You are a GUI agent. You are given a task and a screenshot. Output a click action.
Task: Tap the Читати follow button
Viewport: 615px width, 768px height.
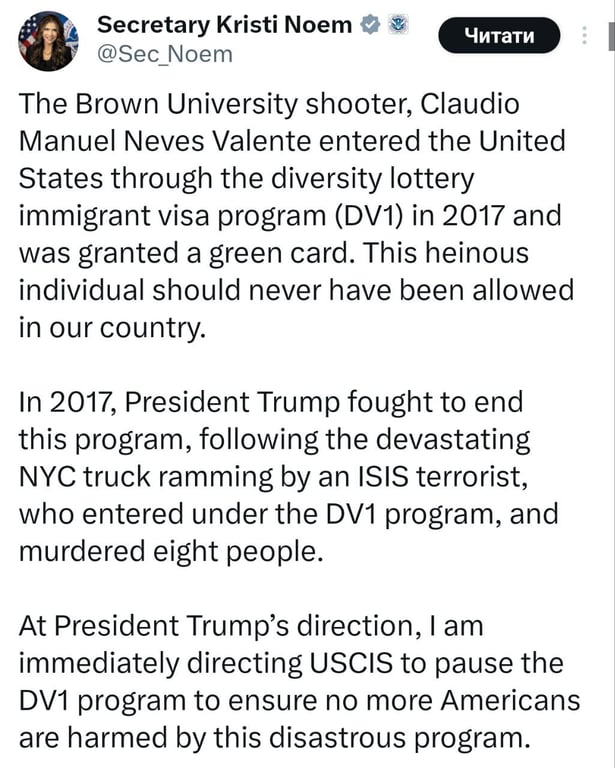tap(499, 37)
